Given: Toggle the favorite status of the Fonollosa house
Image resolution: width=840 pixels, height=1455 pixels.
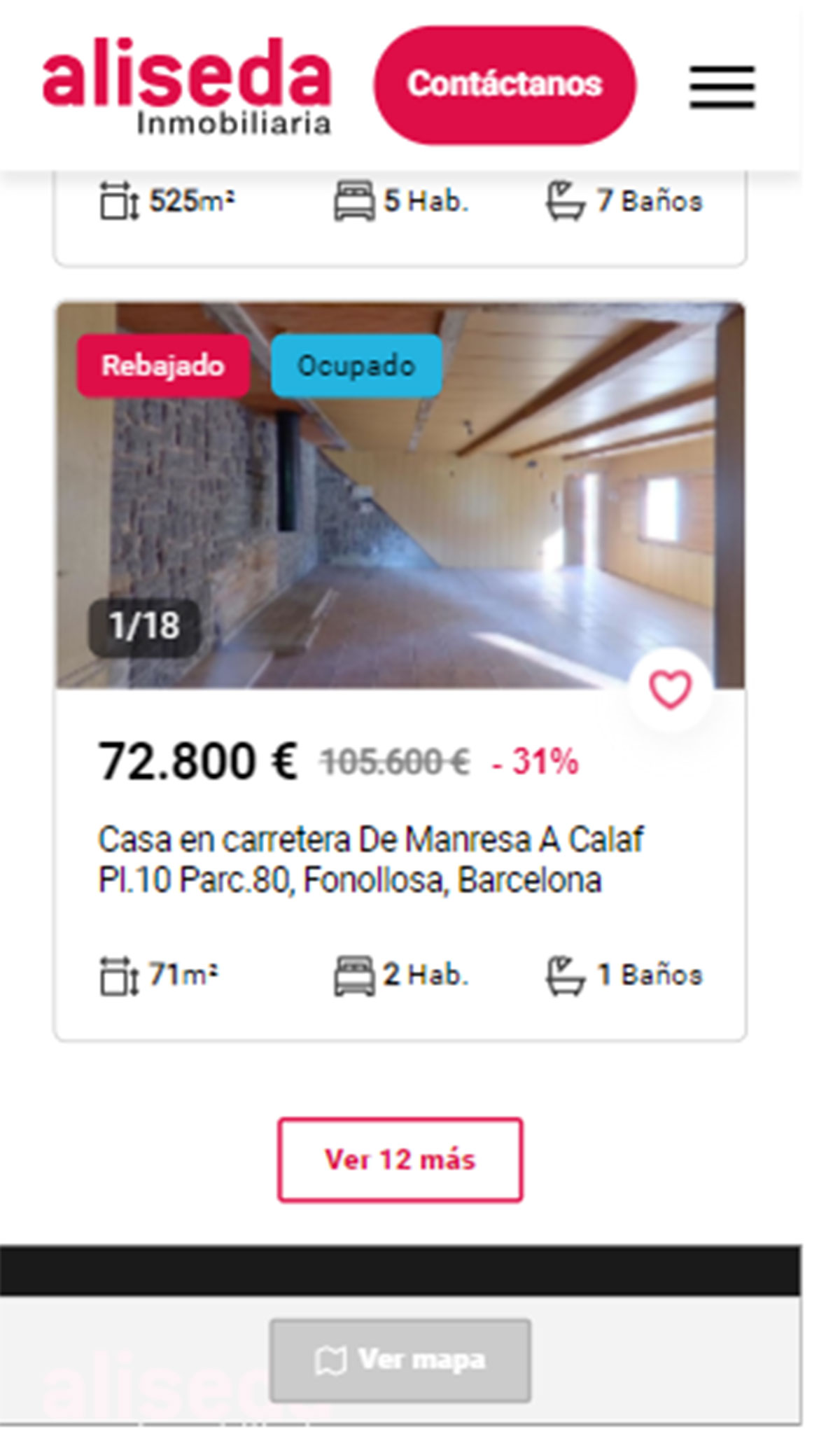Looking at the screenshot, I should (x=670, y=688).
